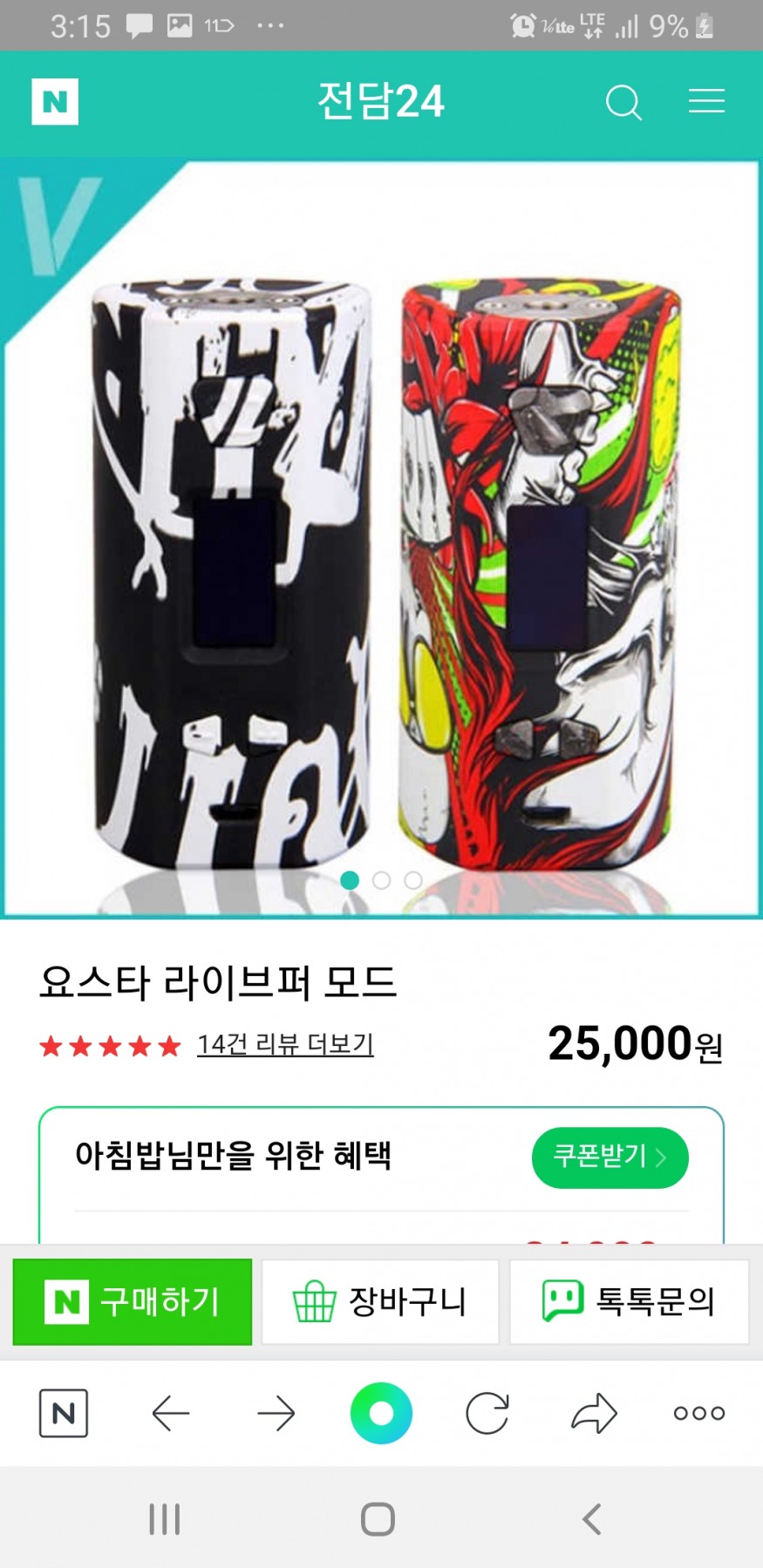Viewport: 763px width, 1568px height.
Task: Open the 14건 리뷰 더보기 link
Action: [285, 1044]
